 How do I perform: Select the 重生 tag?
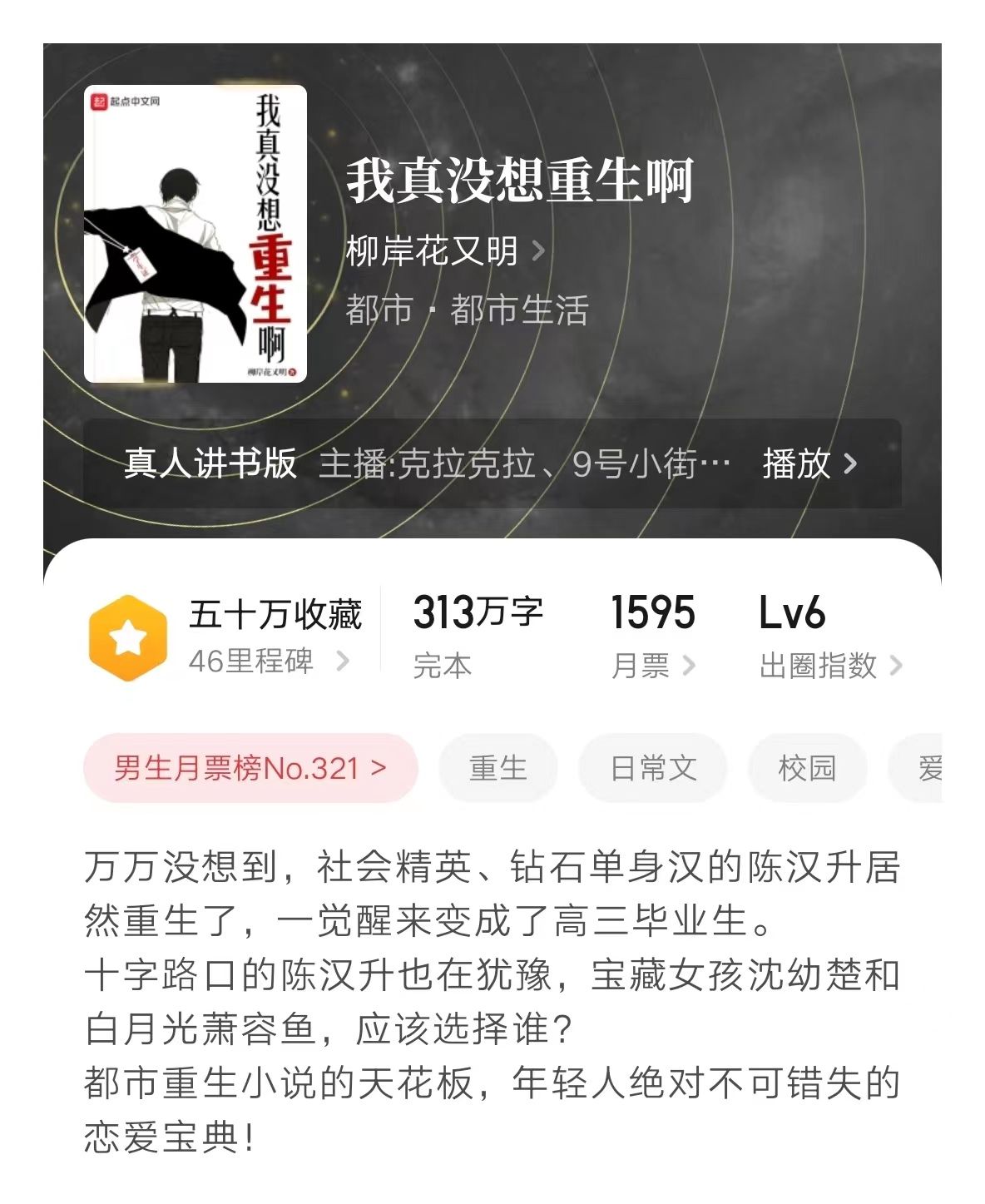pos(497,768)
